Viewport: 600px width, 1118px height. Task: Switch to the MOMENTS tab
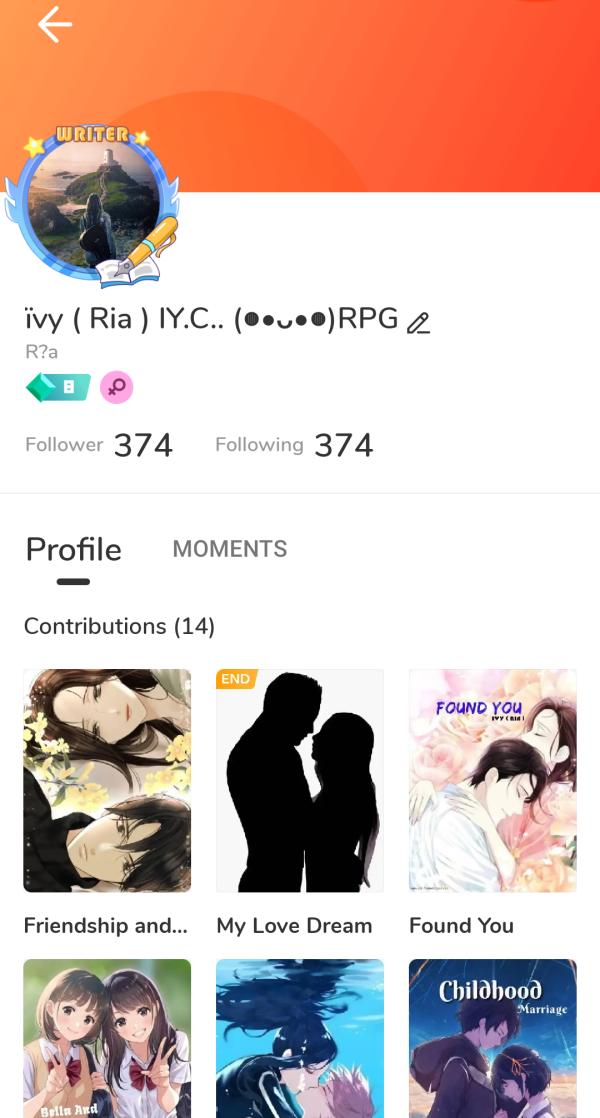[x=230, y=549]
